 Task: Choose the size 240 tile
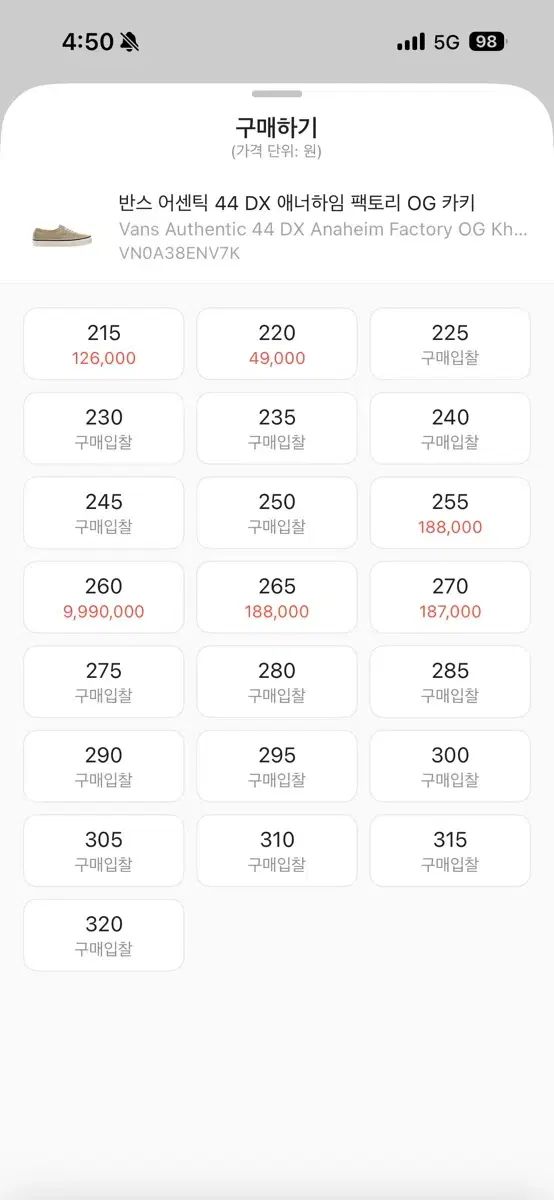click(x=450, y=428)
